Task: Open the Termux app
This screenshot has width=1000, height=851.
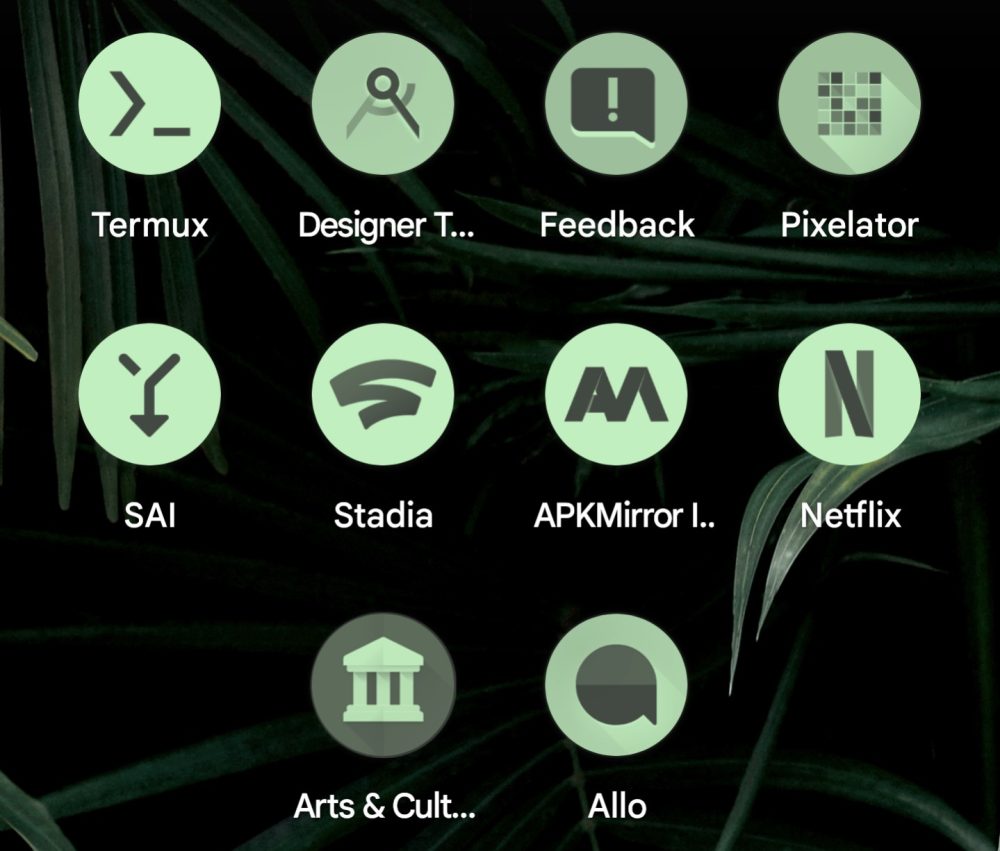Action: 150,105
